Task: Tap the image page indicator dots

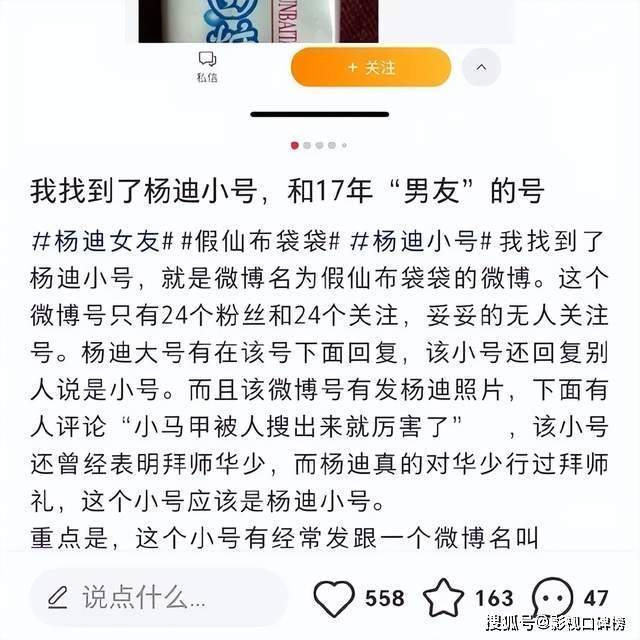Action: (x=319, y=145)
